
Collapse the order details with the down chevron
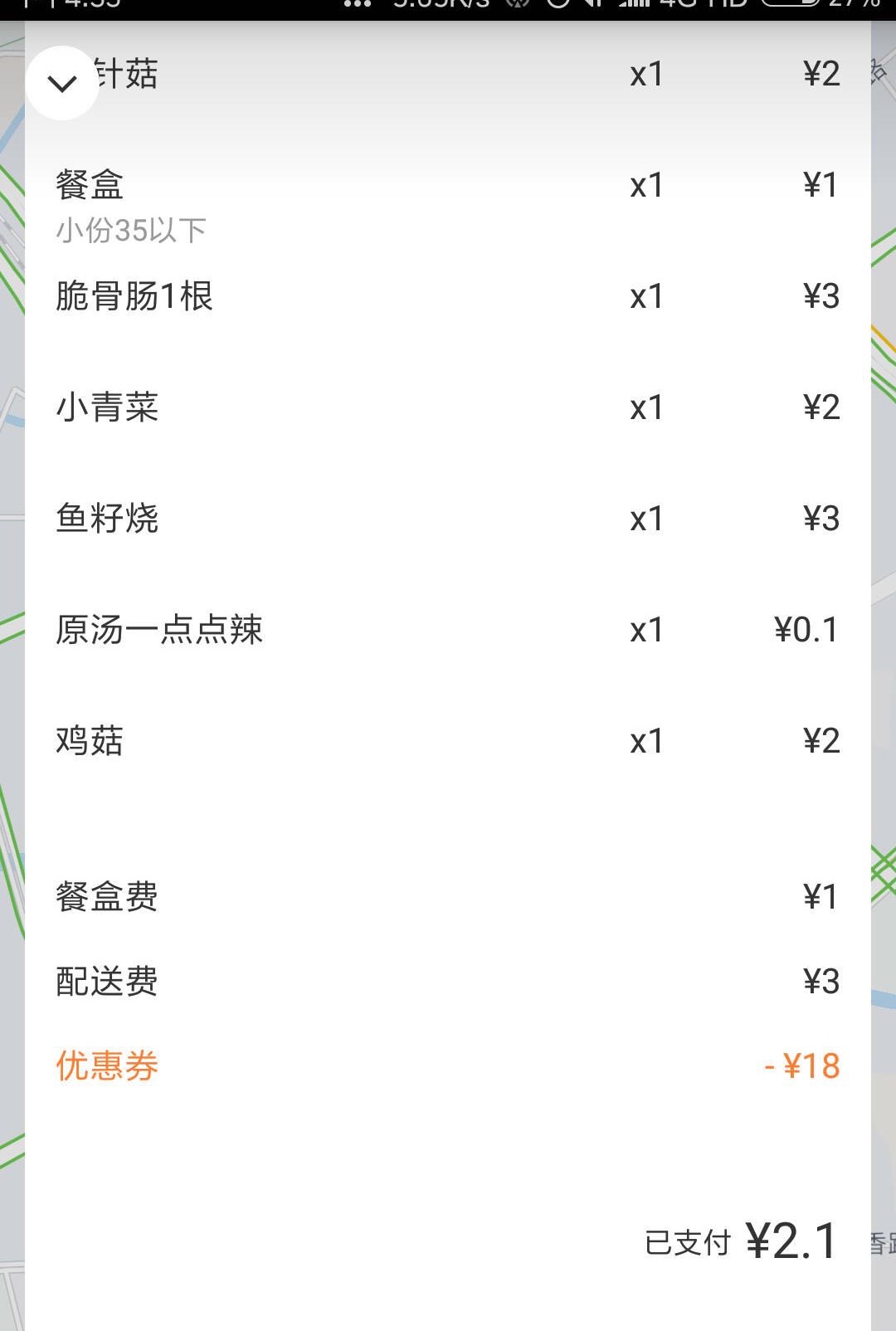tap(62, 83)
